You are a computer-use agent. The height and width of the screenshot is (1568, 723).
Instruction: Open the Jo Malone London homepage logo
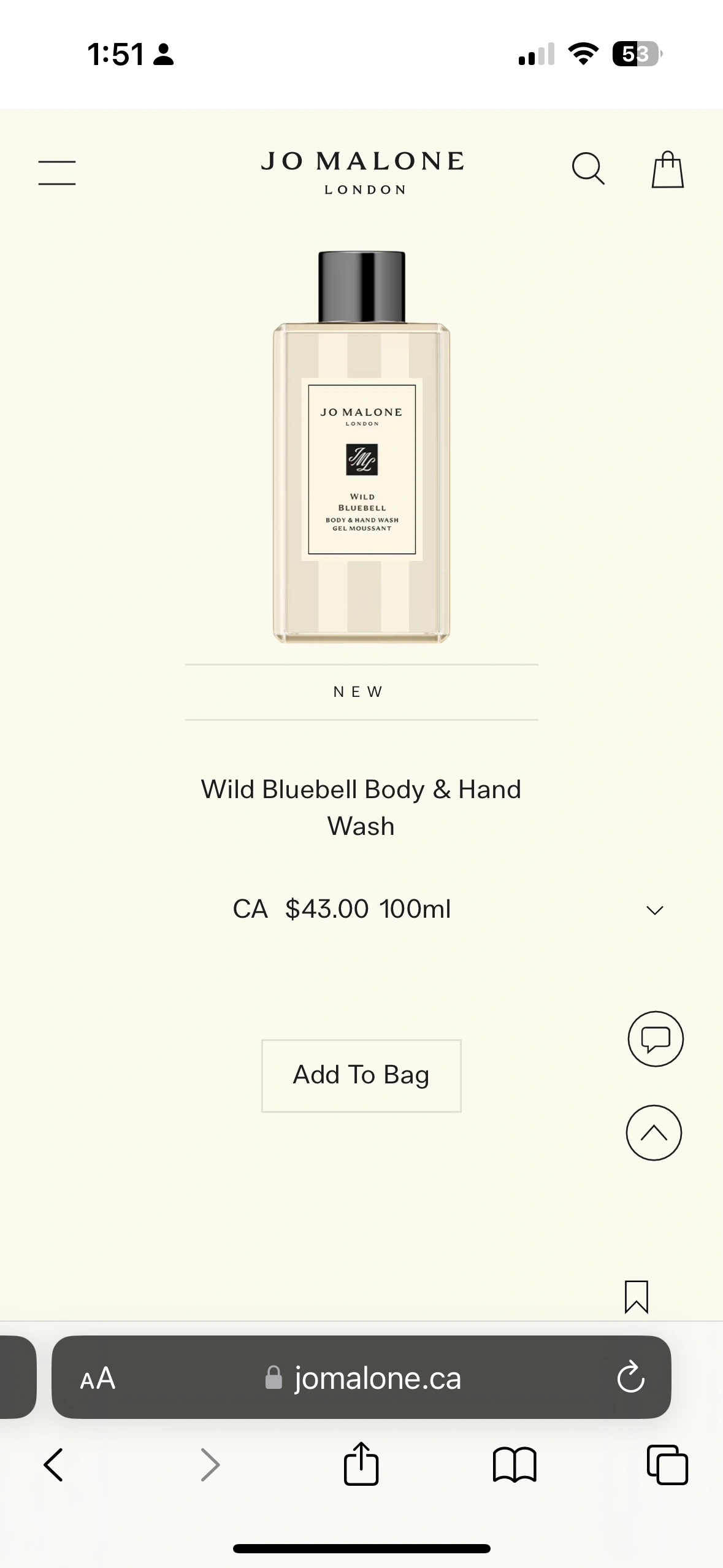click(x=362, y=172)
